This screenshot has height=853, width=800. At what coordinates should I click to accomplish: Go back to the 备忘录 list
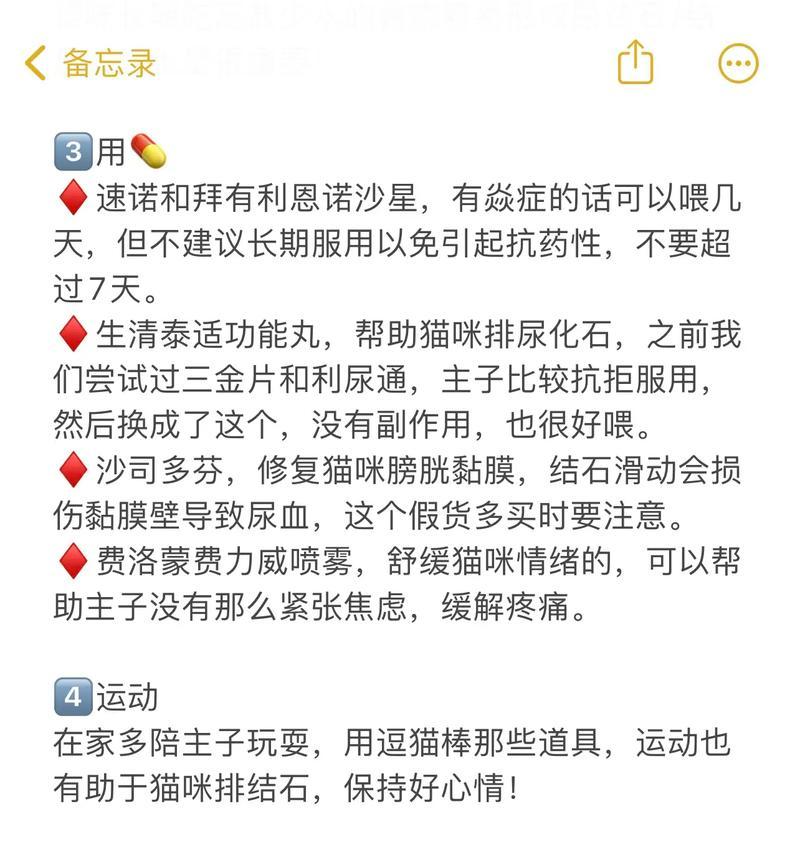(x=90, y=63)
